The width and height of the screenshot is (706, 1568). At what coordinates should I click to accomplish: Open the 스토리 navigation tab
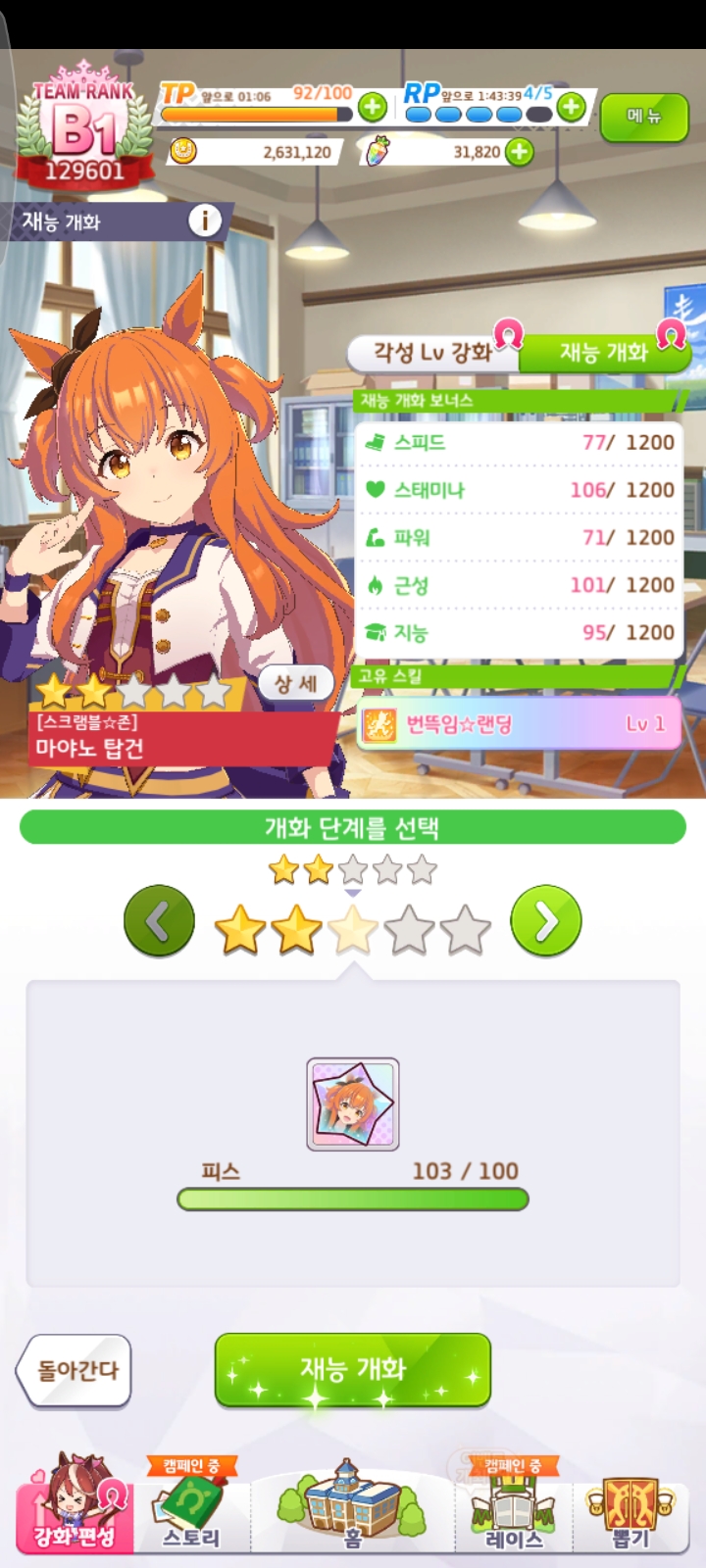(191, 1509)
